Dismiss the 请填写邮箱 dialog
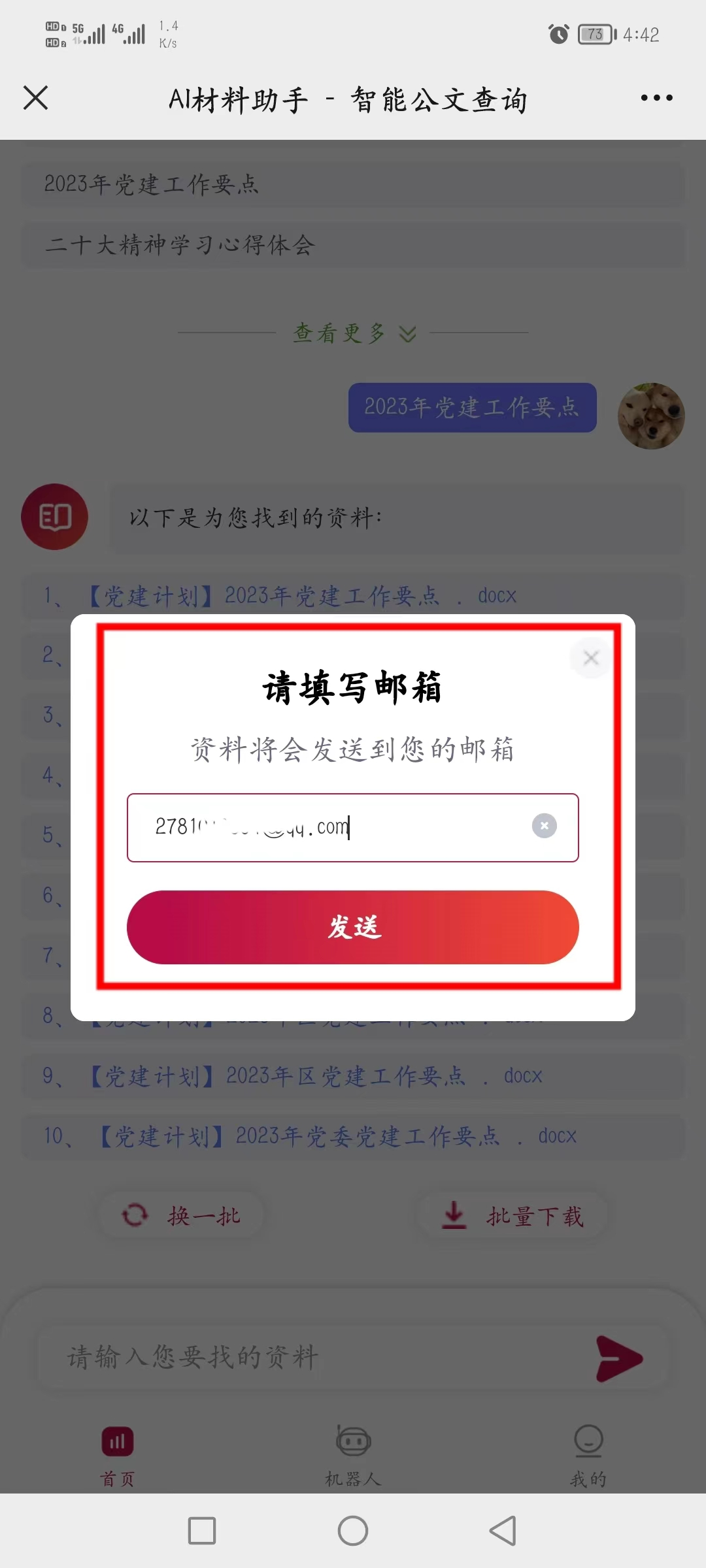The width and height of the screenshot is (706, 1568). click(591, 658)
